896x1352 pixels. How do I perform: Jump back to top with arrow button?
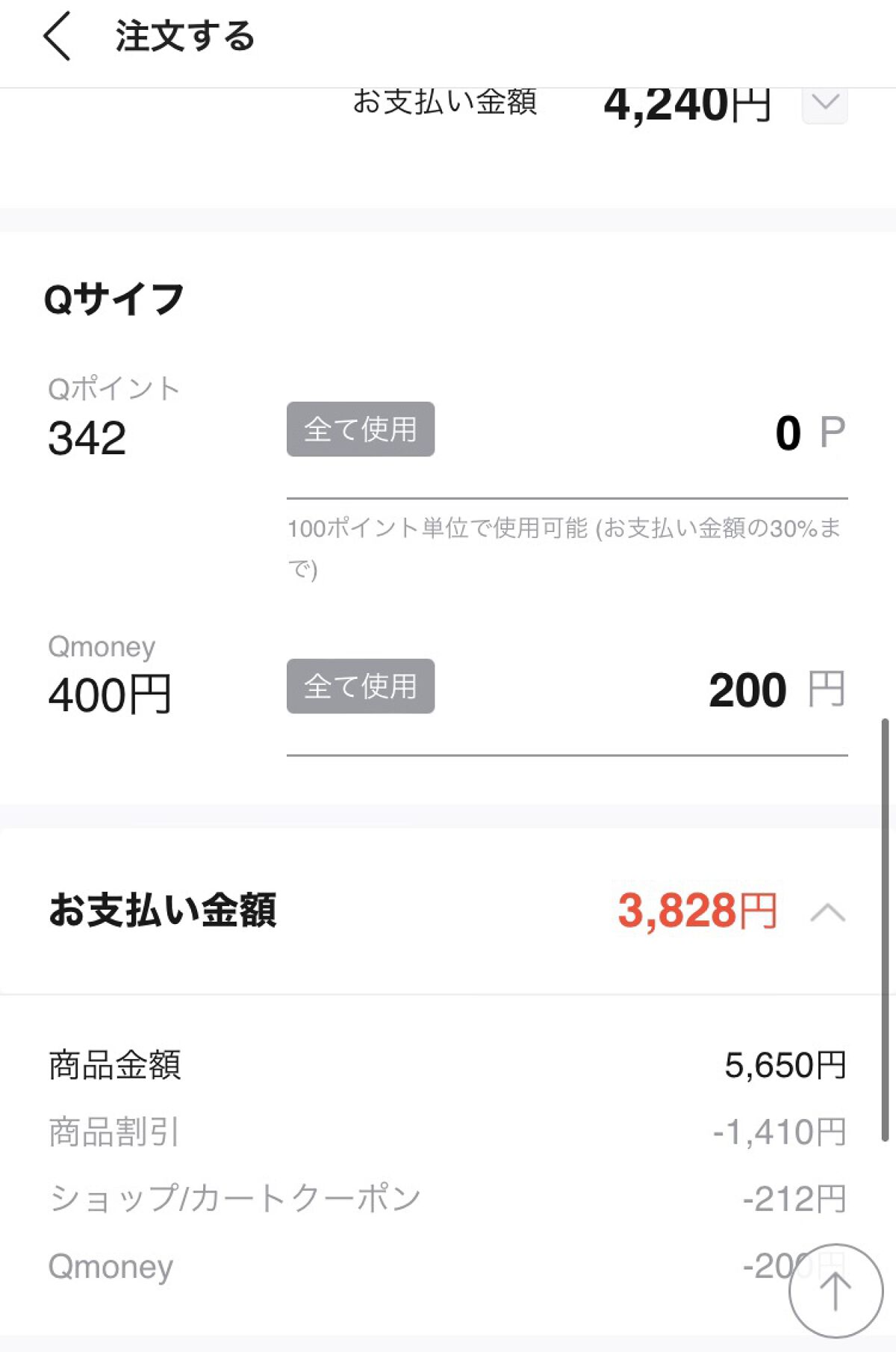[x=836, y=1290]
